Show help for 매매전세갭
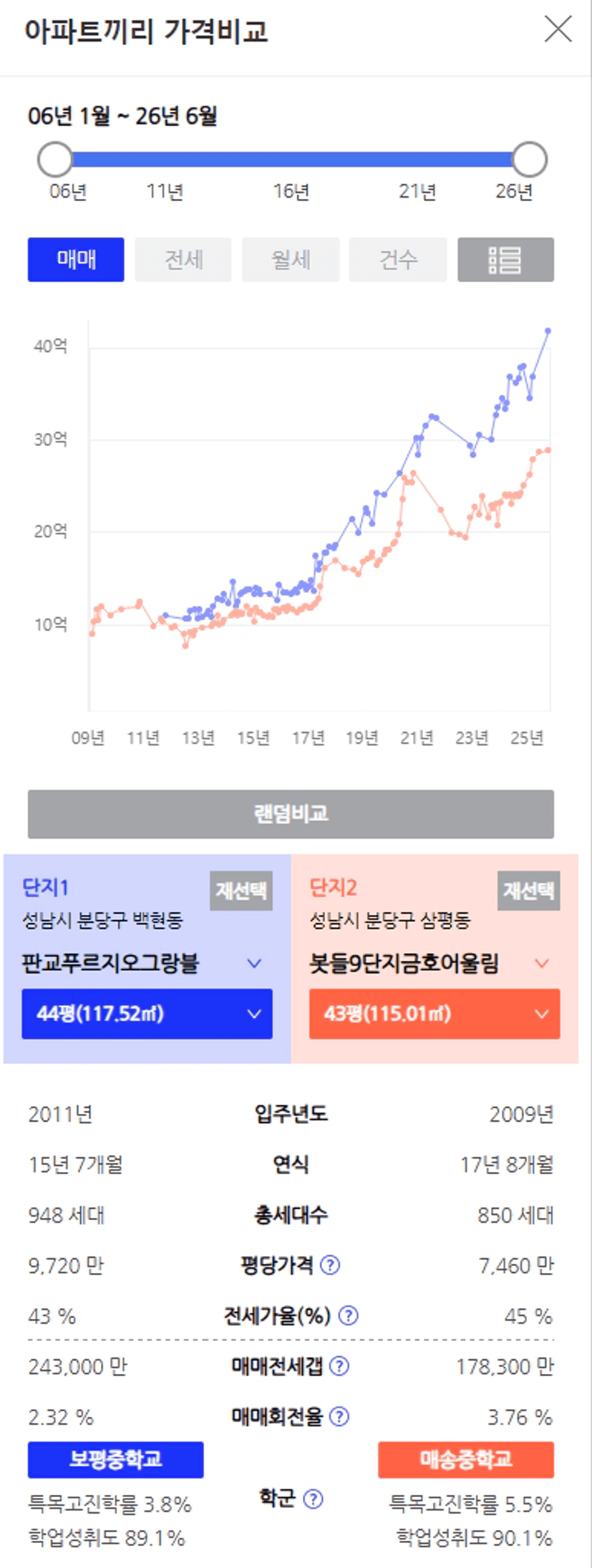The width and height of the screenshot is (592, 1568). pyautogui.click(x=339, y=1366)
